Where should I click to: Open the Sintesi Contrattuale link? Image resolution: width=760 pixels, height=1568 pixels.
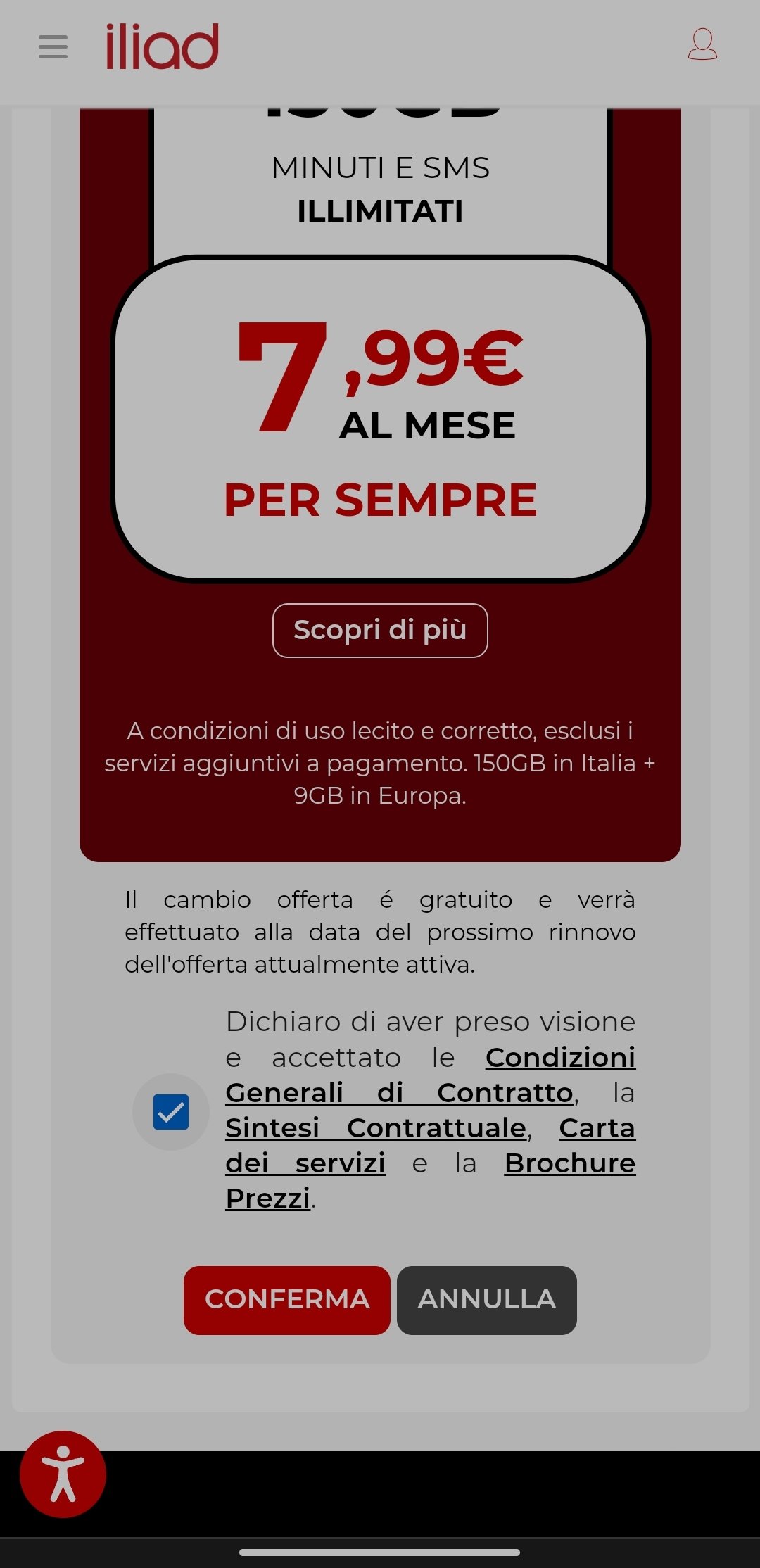click(x=376, y=1128)
